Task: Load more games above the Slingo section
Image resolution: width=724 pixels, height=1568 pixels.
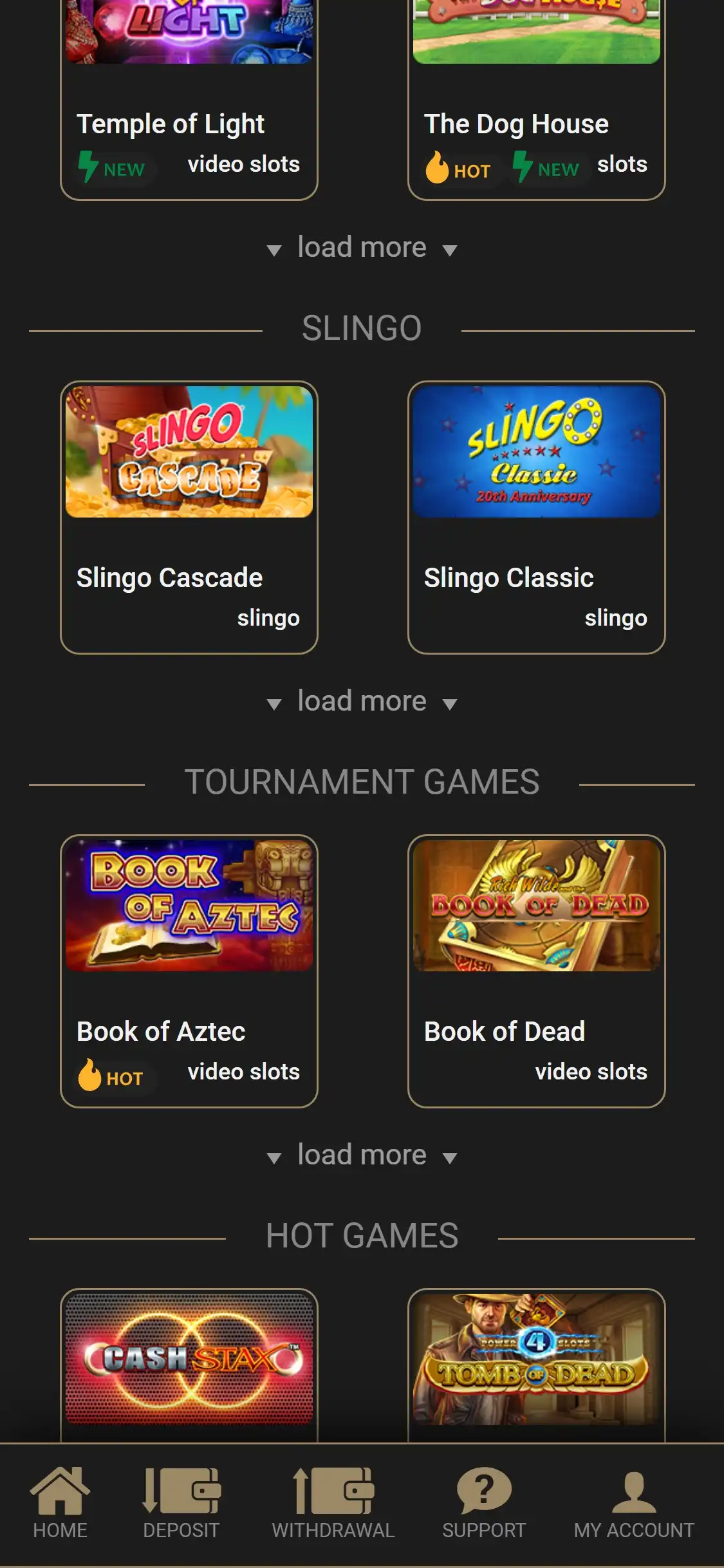Action: [362, 248]
